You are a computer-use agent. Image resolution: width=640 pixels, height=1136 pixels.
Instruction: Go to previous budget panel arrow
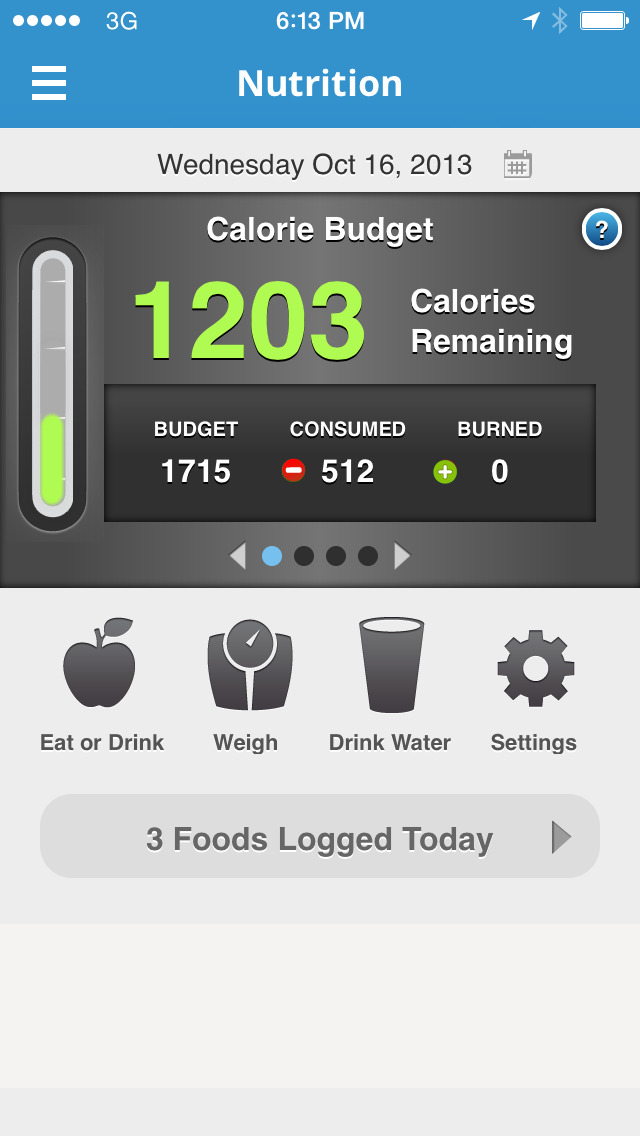coord(238,556)
